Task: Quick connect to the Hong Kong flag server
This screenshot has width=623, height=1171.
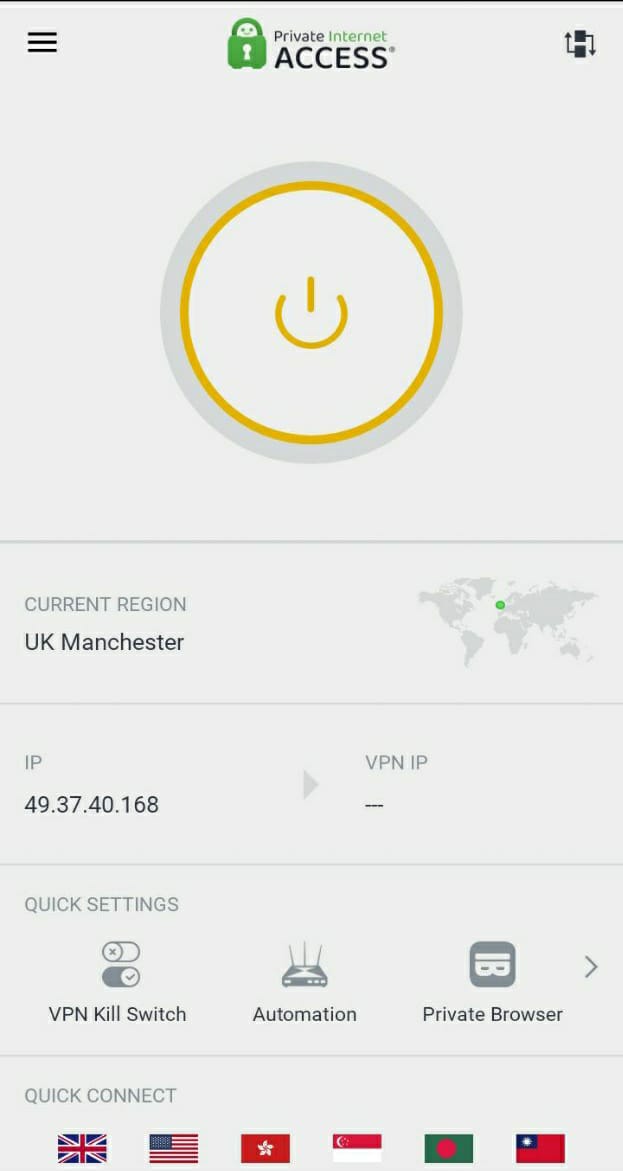Action: pyautogui.click(x=265, y=1149)
